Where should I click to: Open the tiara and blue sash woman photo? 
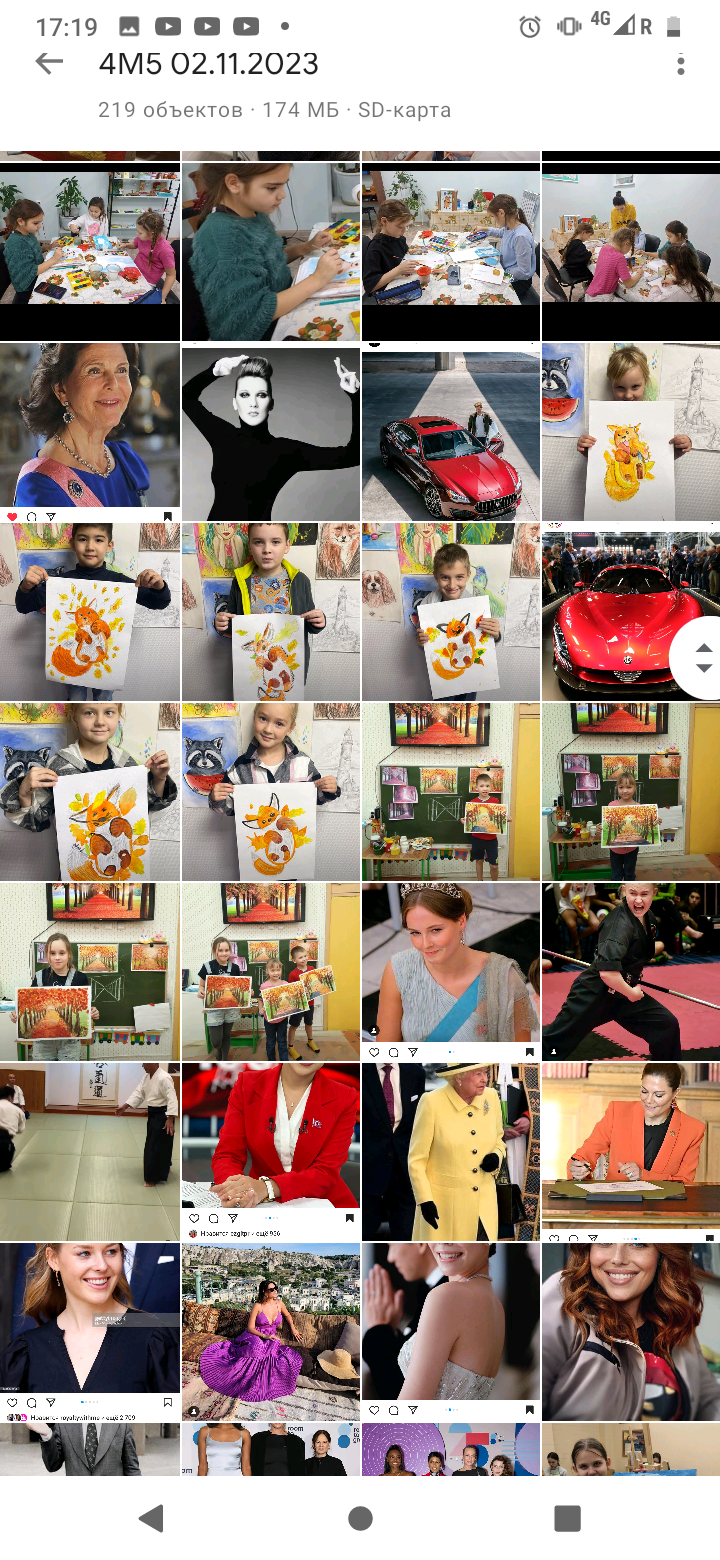coord(450,970)
